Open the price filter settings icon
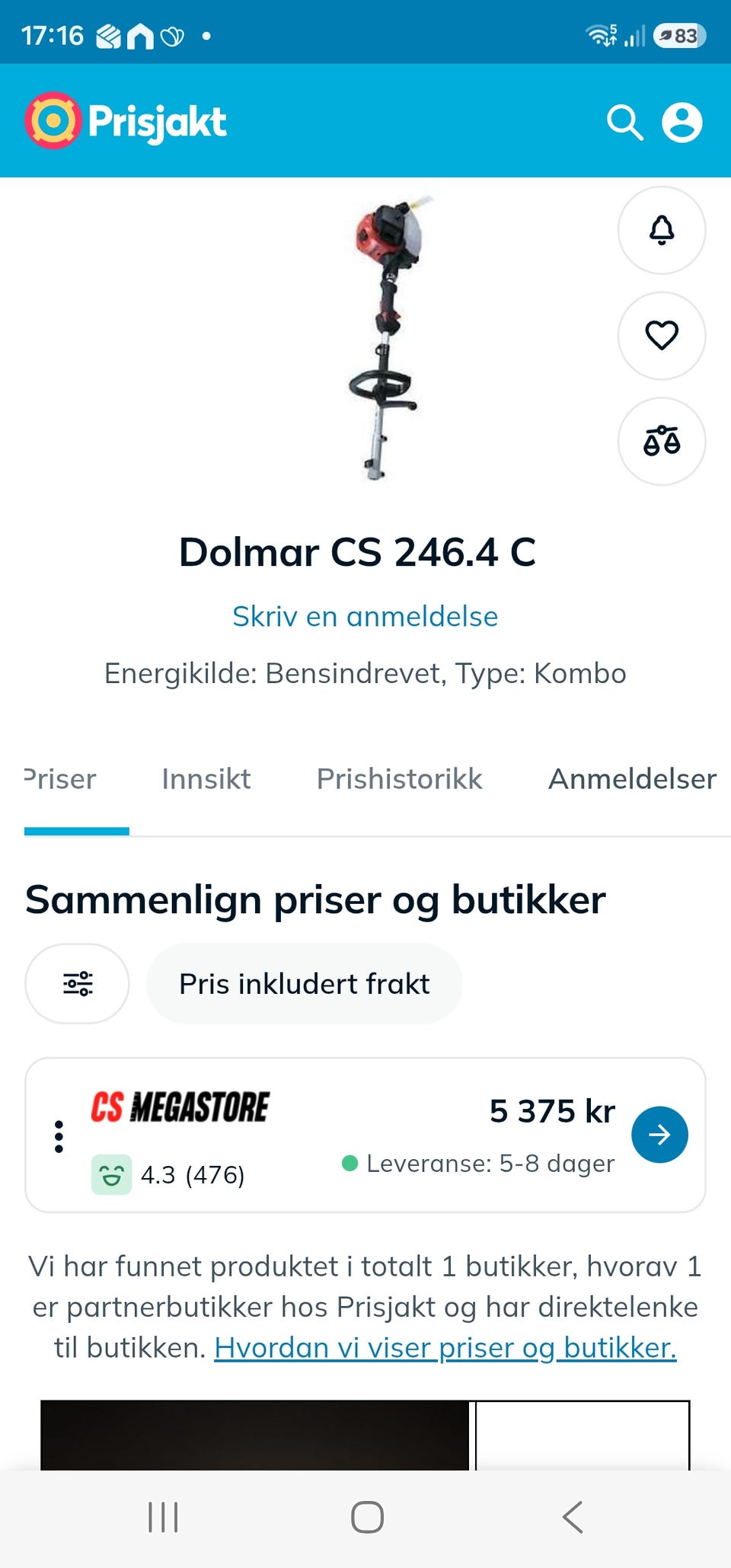 tap(77, 984)
